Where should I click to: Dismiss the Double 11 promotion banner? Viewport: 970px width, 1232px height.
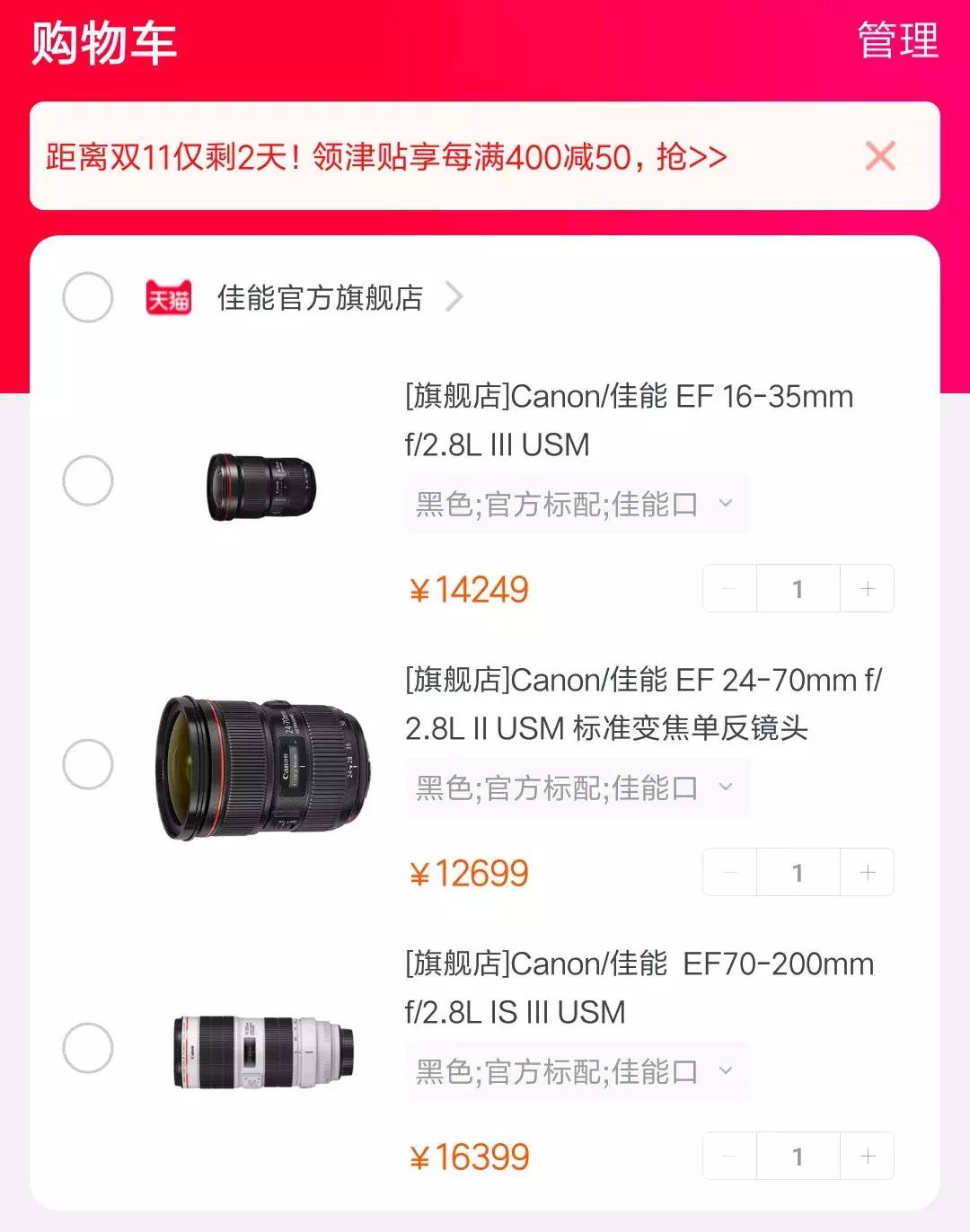point(880,157)
